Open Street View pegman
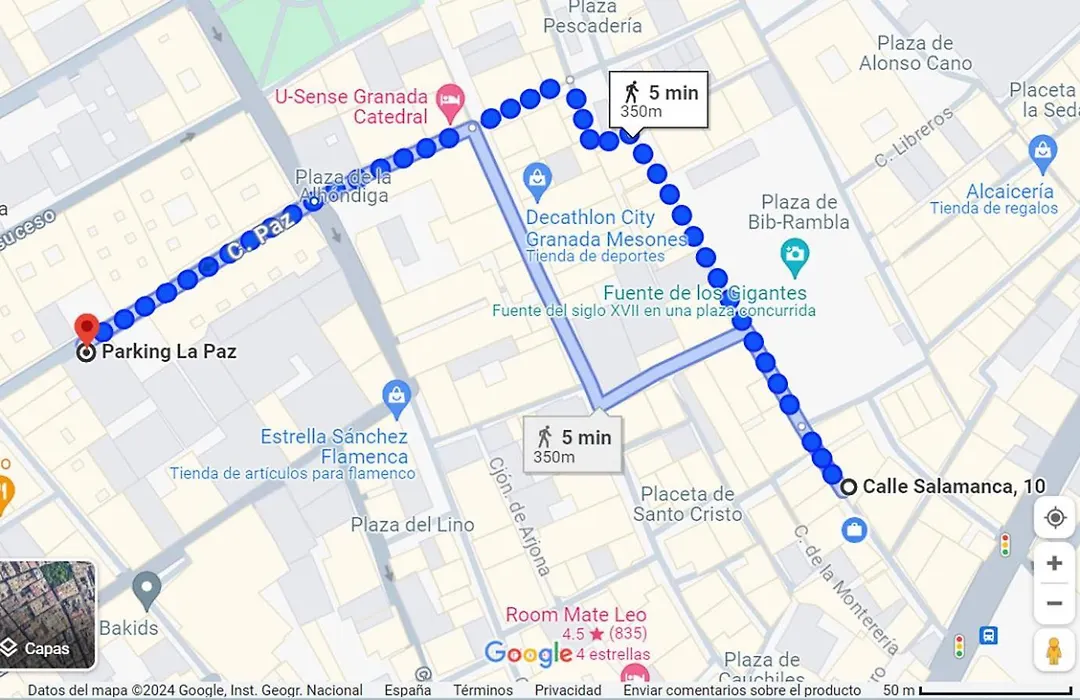This screenshot has height=700, width=1080. click(x=1053, y=650)
